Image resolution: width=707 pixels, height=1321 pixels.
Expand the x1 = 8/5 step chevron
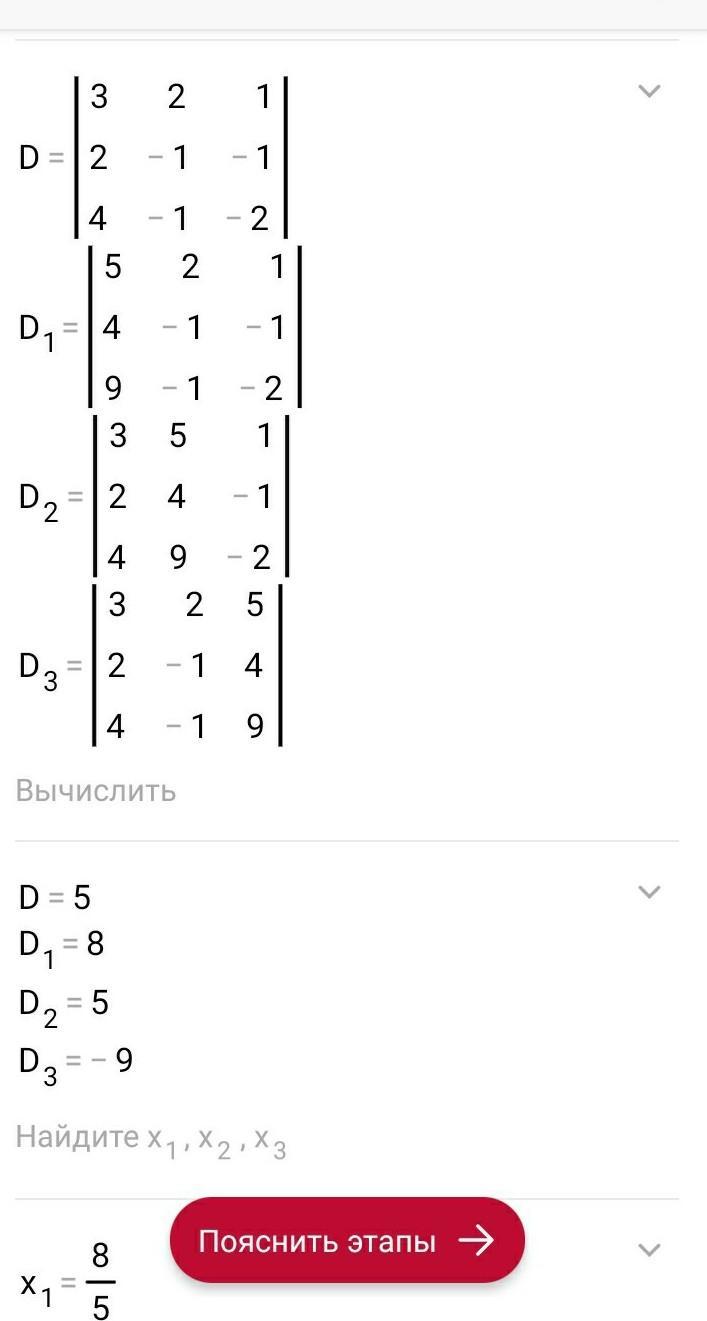tap(649, 1249)
